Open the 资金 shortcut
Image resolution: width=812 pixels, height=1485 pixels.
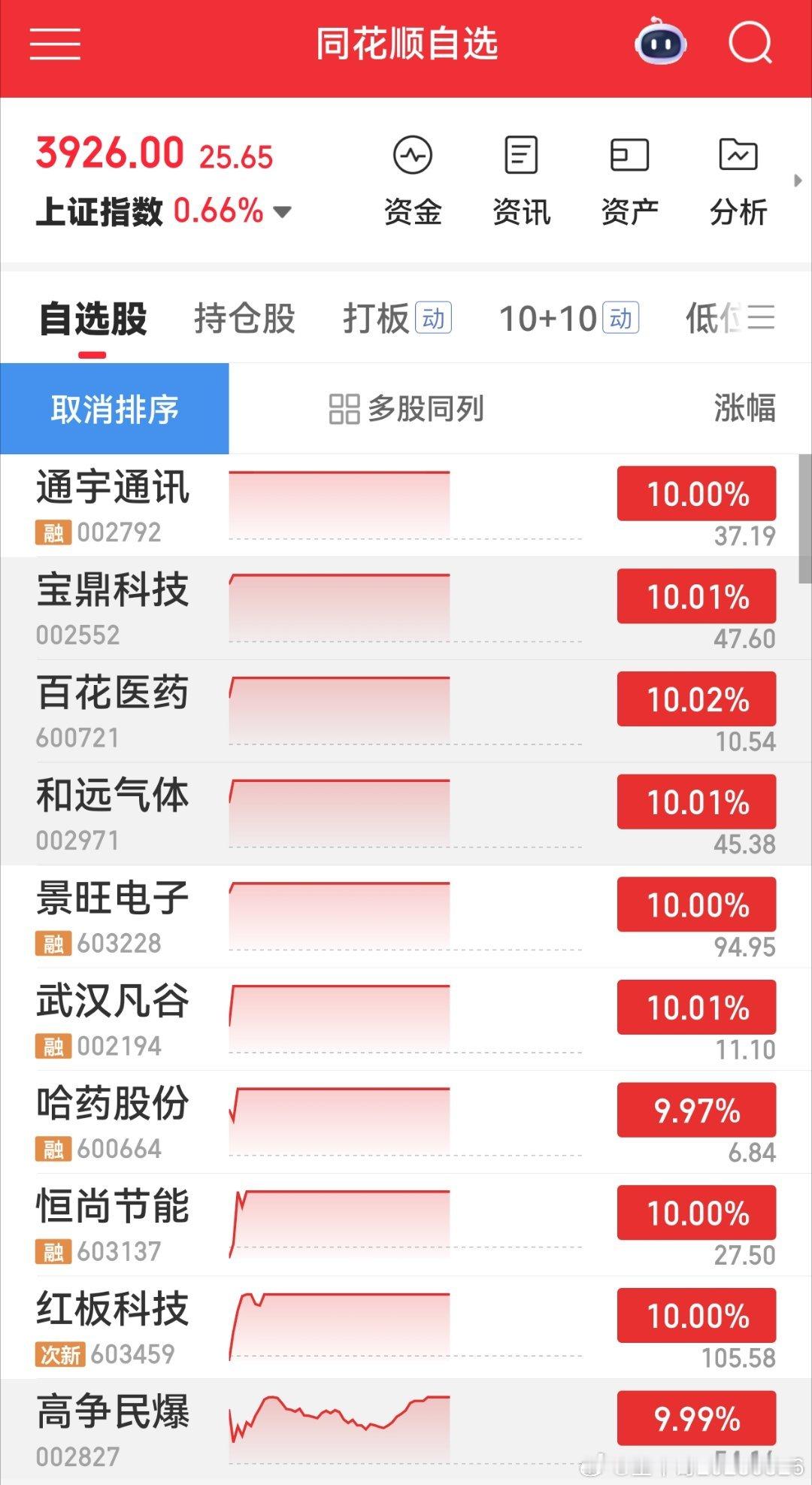(413, 181)
